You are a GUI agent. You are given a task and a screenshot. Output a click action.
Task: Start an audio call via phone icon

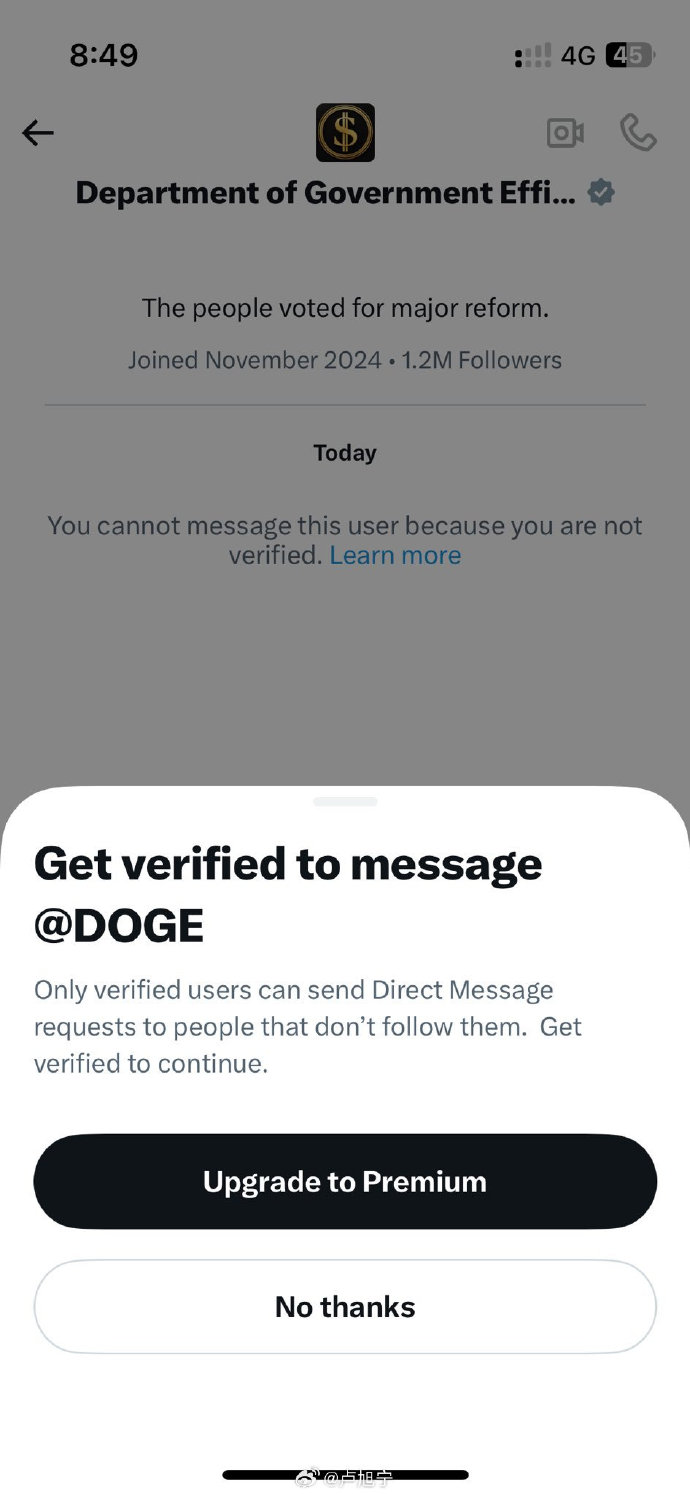click(638, 132)
